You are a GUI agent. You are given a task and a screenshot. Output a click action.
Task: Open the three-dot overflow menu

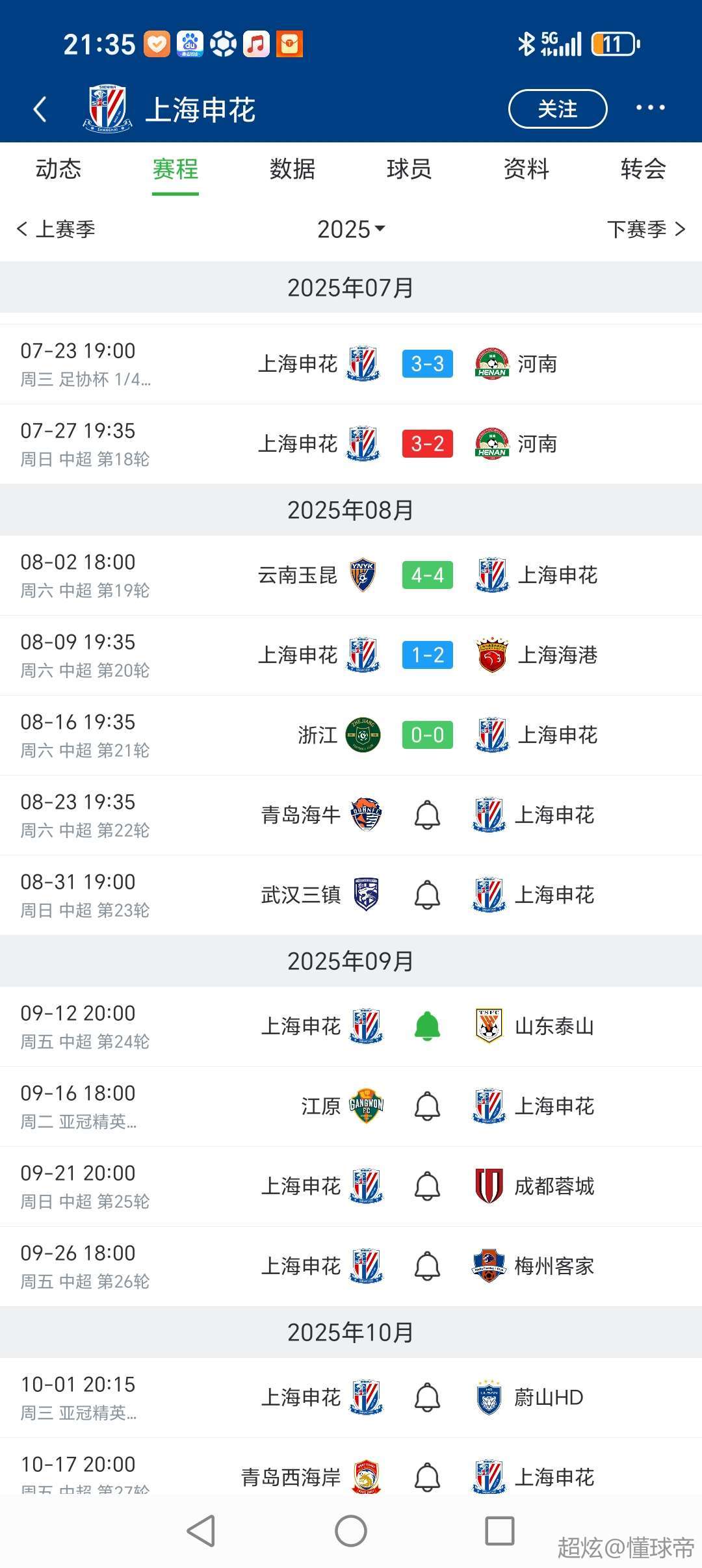pyautogui.click(x=650, y=108)
